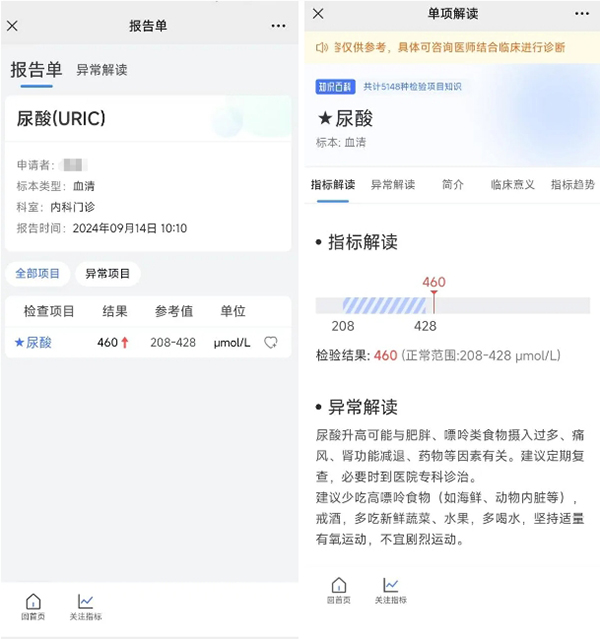Switch to the 简介 tab
Screen dimensions: 600x639
coord(453,185)
